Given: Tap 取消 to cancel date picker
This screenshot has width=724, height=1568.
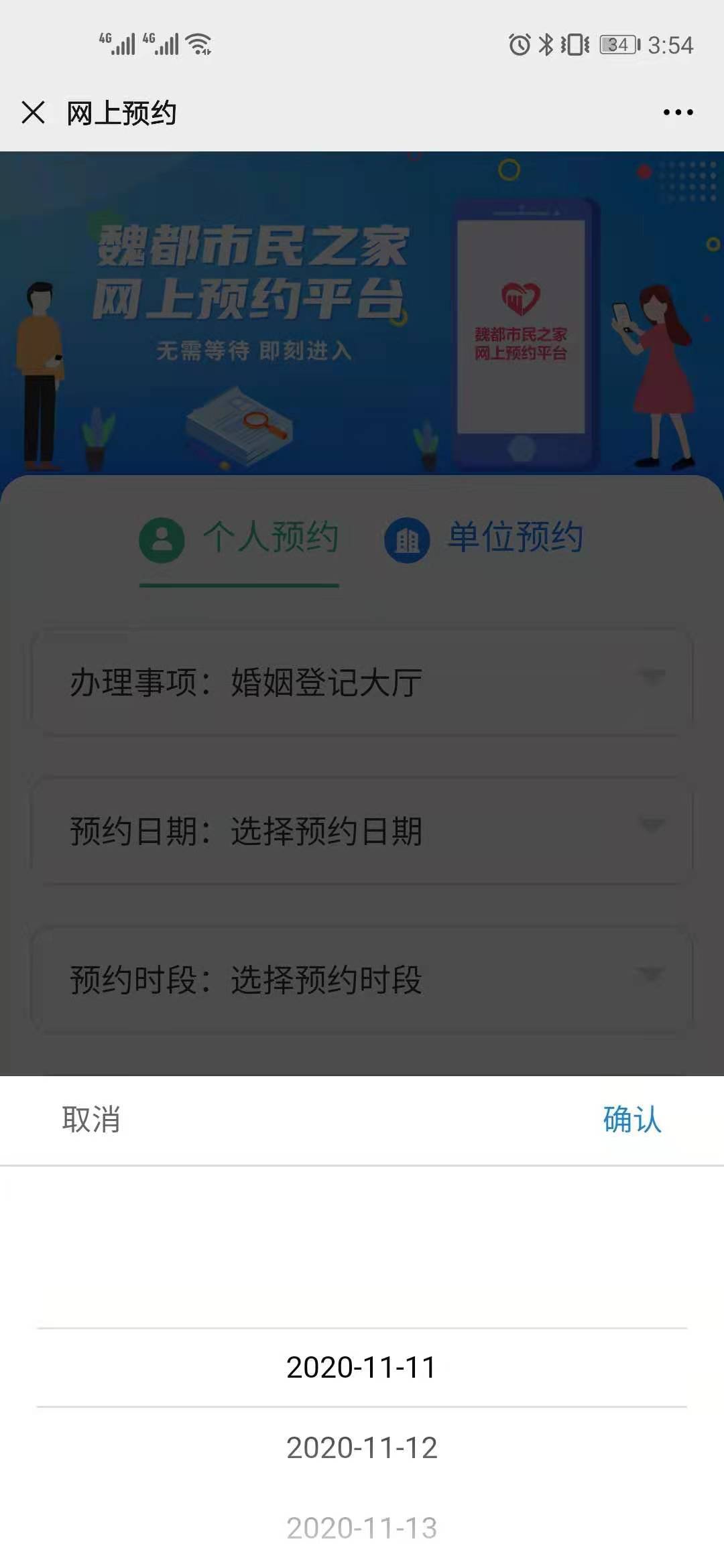Looking at the screenshot, I should coord(91,1120).
